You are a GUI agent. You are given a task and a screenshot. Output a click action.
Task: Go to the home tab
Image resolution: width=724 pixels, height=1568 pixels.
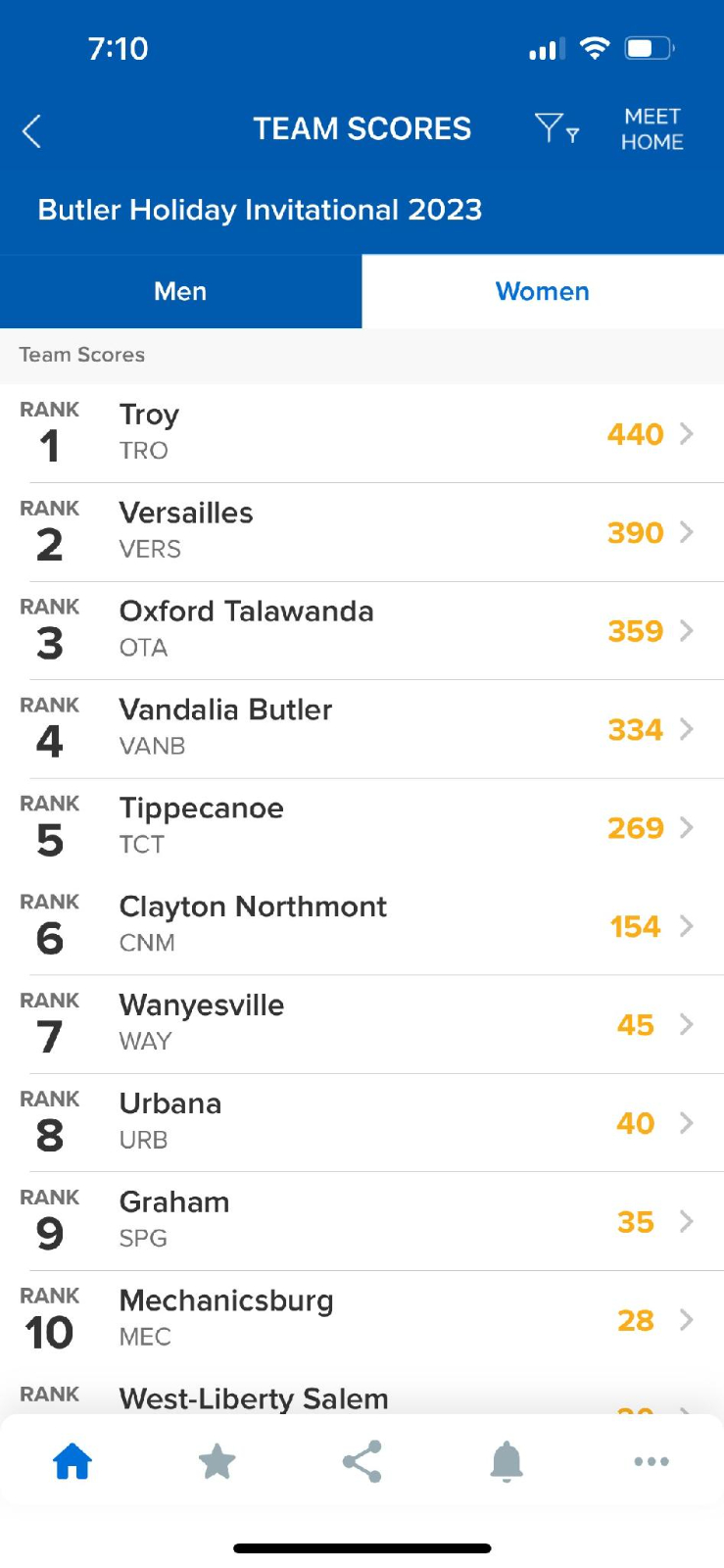pyautogui.click(x=72, y=1461)
